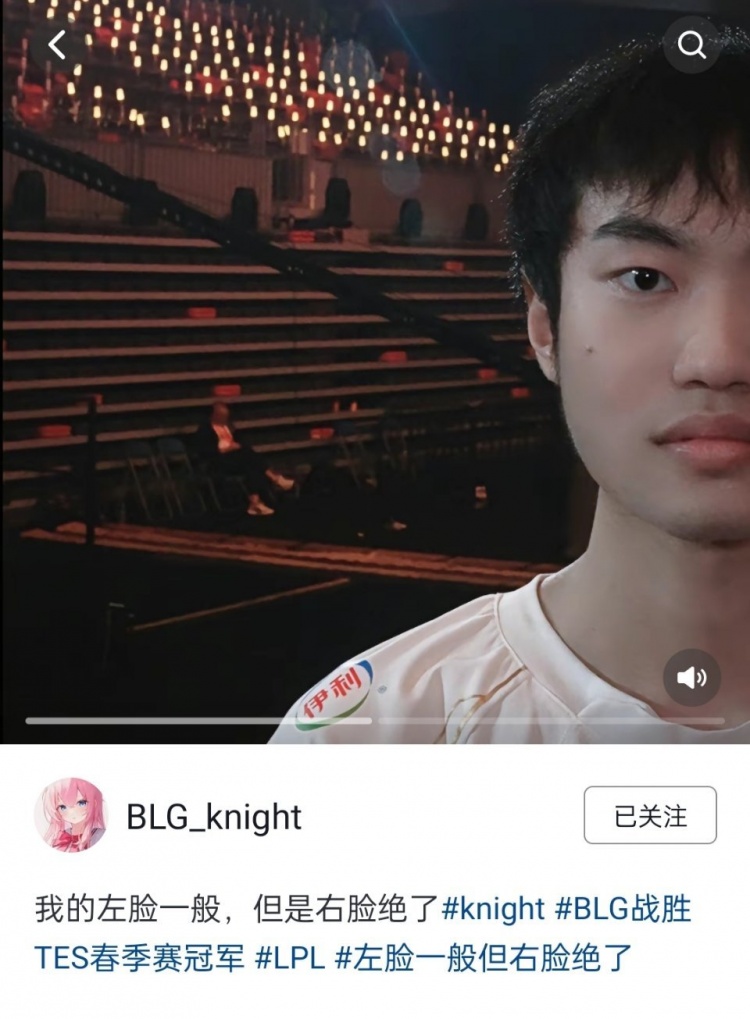This screenshot has width=750, height=1019.
Task: Open the #knight hashtag
Action: point(493,909)
